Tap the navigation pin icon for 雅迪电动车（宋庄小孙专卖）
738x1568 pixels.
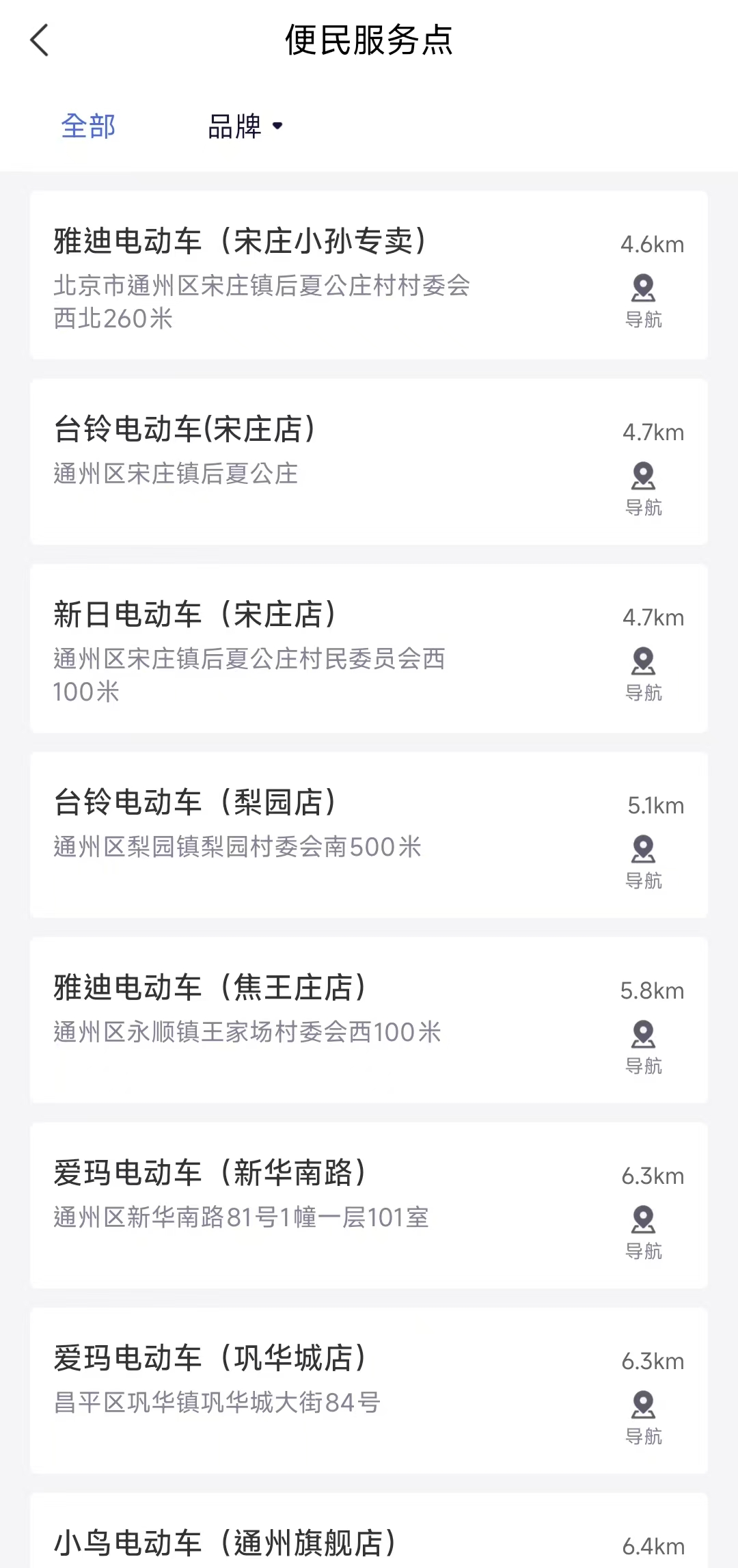642,288
